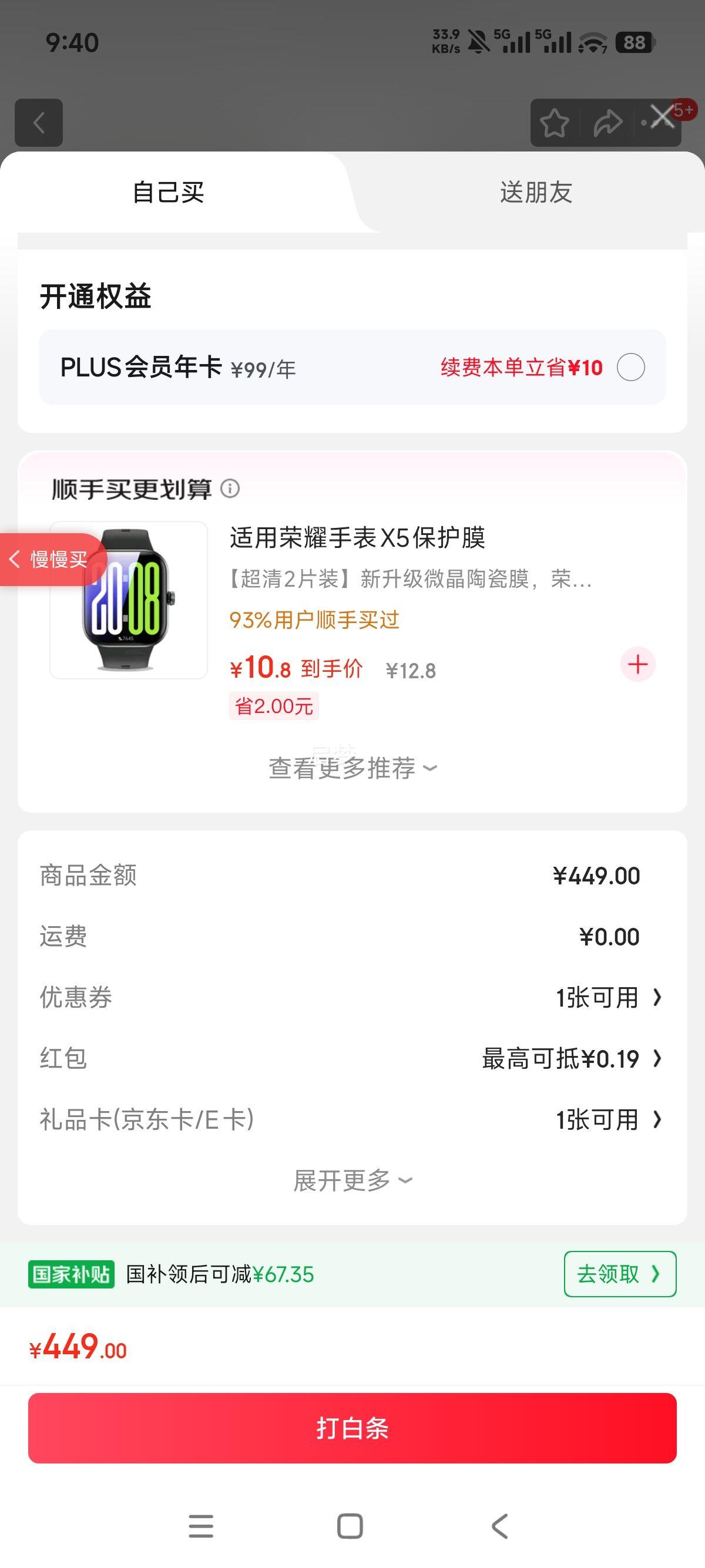Tap the info icon beside 顺手买更划算
Viewport: 705px width, 1568px height.
231,489
